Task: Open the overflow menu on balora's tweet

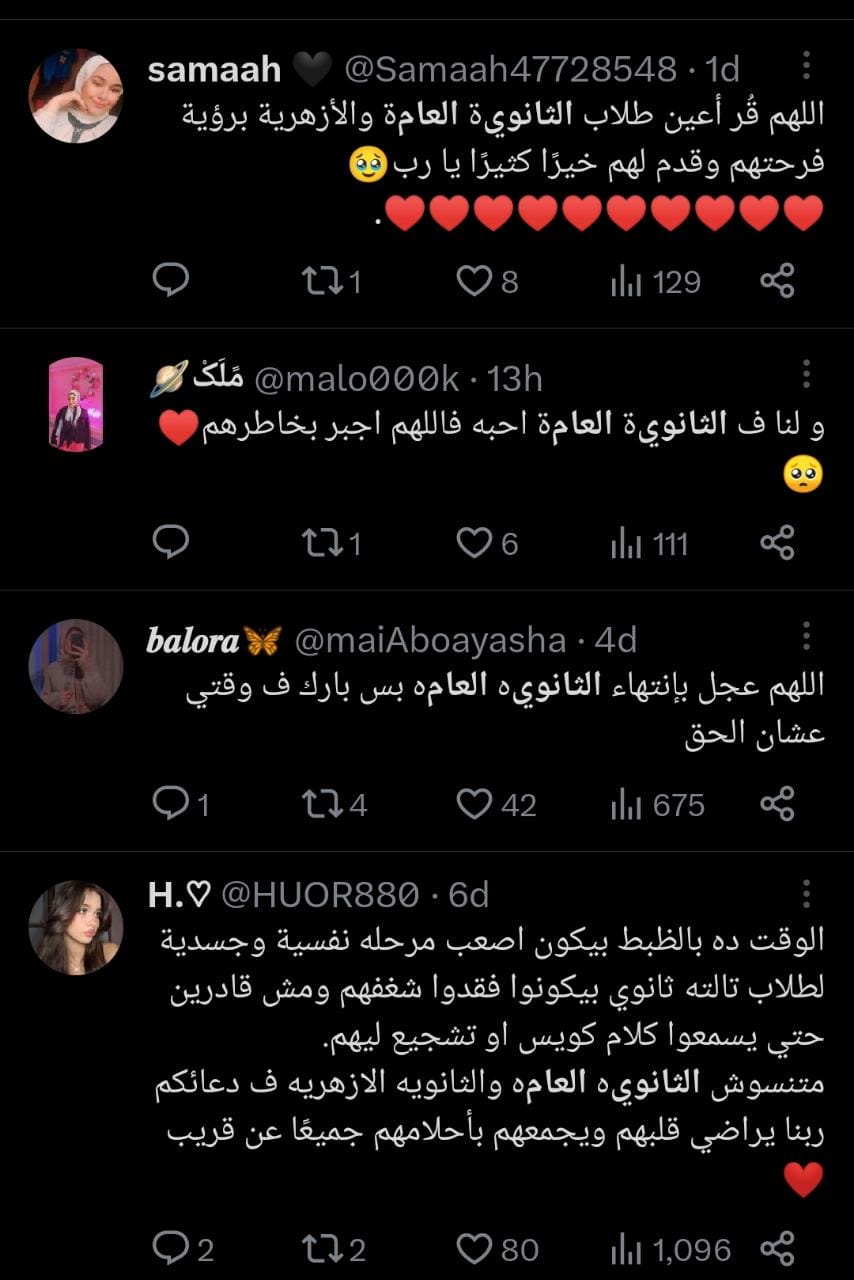Action: 806,638
